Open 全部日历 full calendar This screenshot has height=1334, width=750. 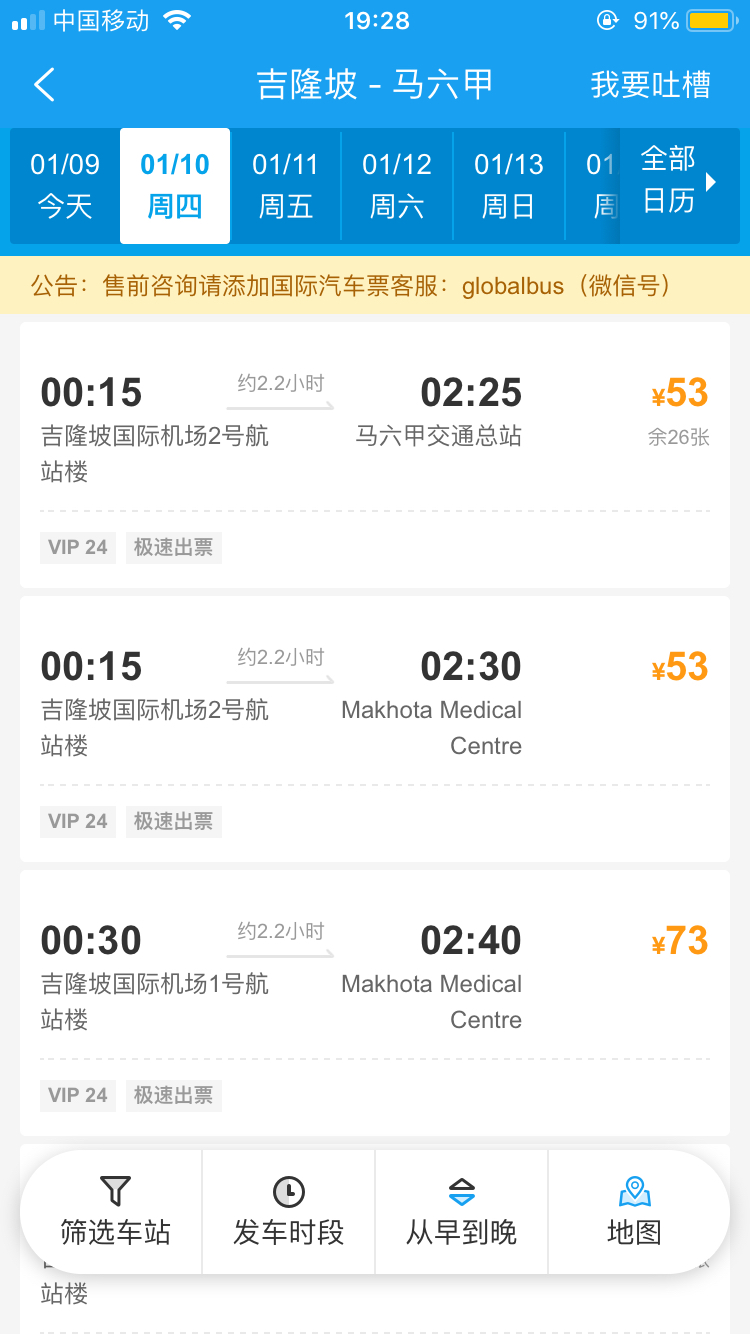pyautogui.click(x=679, y=181)
